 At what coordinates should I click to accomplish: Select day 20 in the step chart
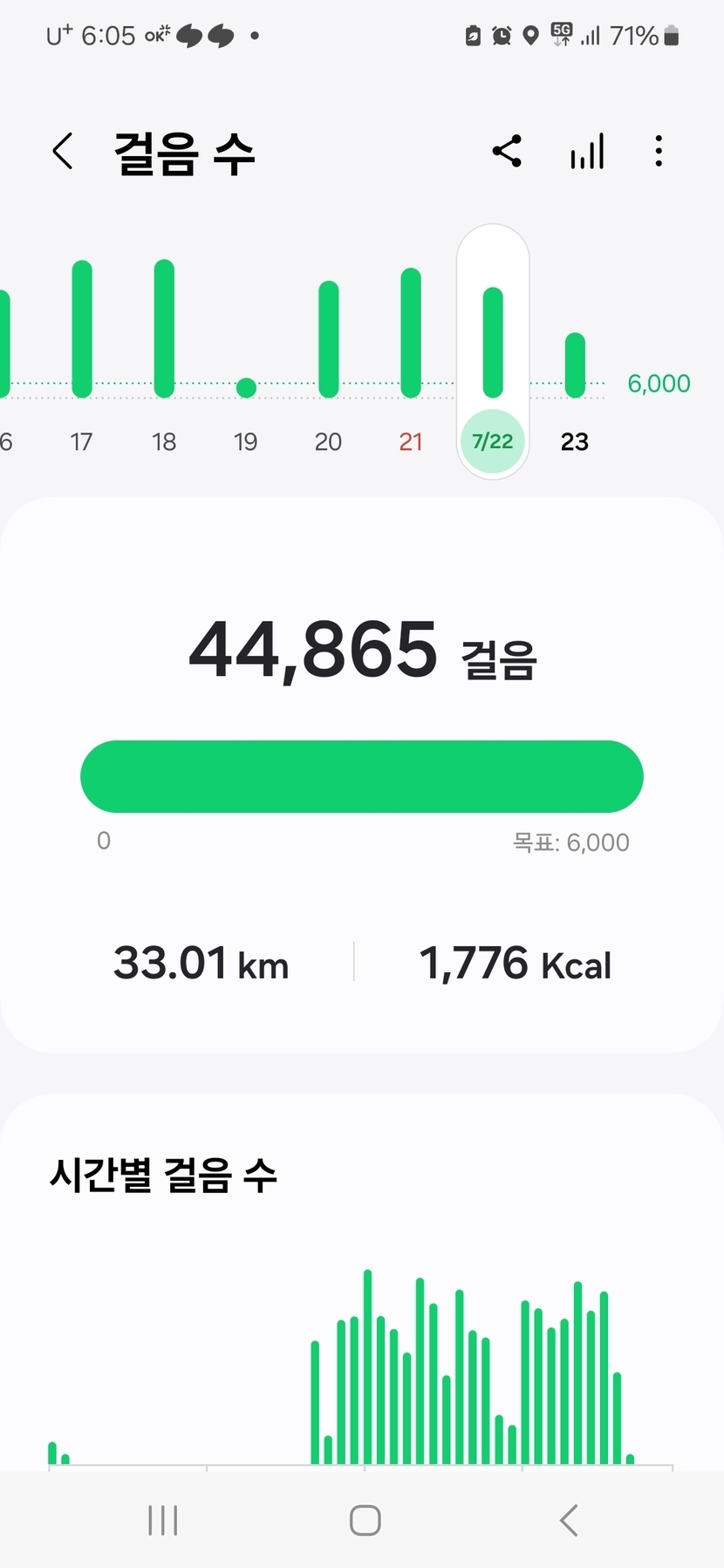coord(328,349)
